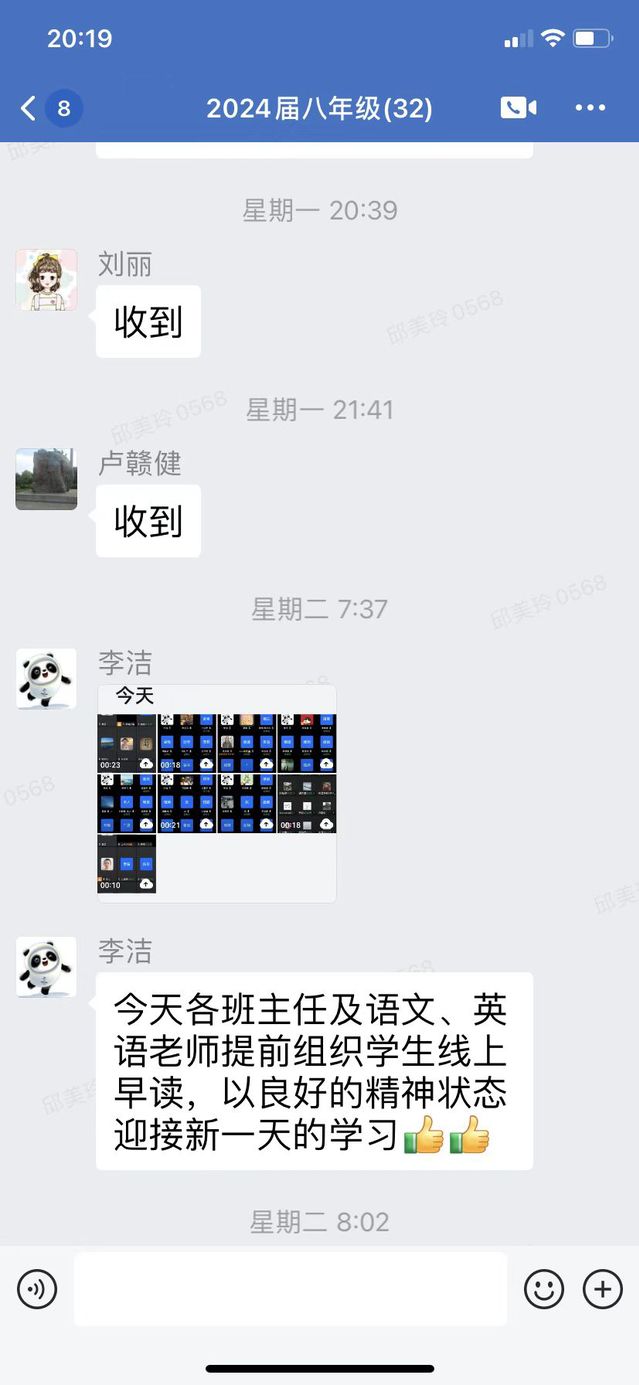Open 李洁's panda avatar beside the image
The width and height of the screenshot is (639, 1385).
46,679
